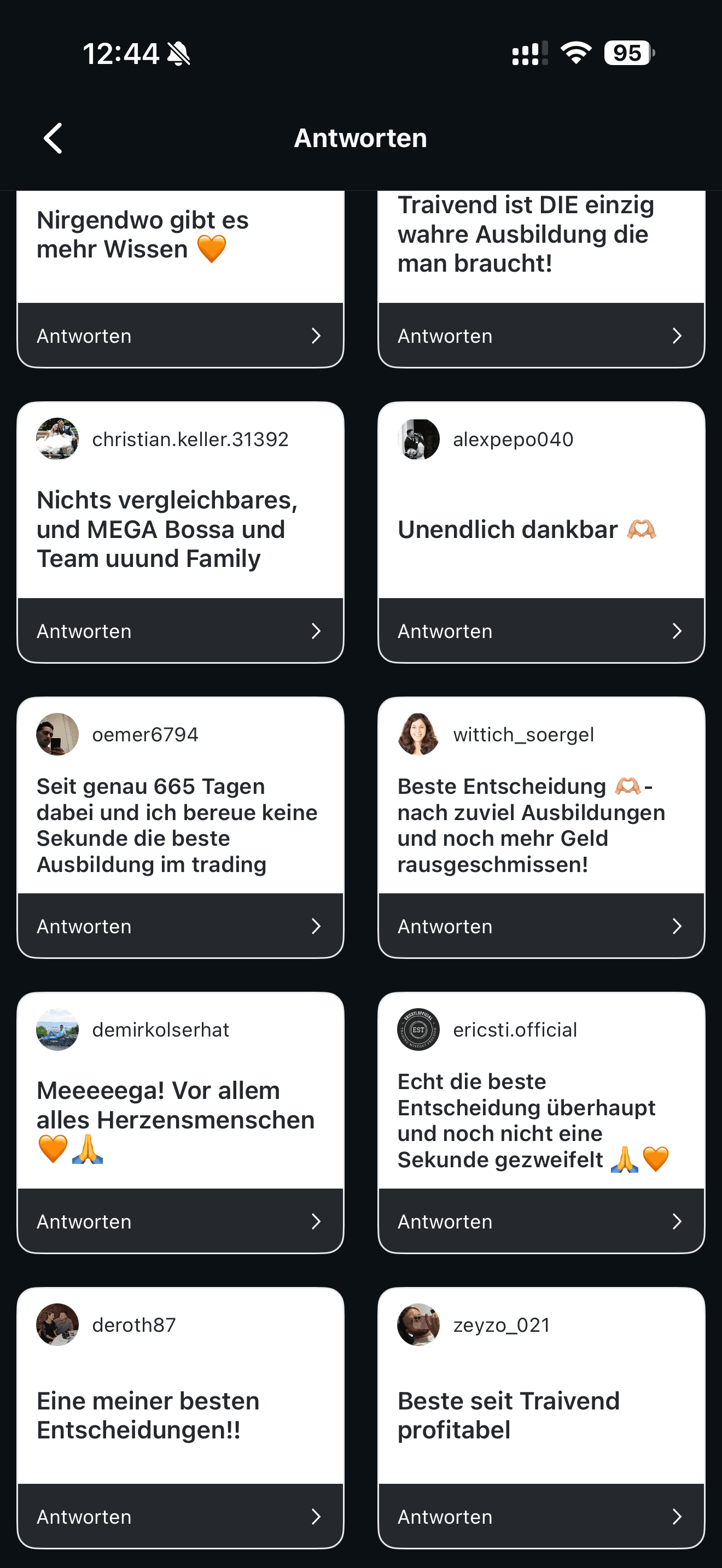Screen dimensions: 722x1568
Task: Open ericsti.official's profile picture
Action: 418,1030
